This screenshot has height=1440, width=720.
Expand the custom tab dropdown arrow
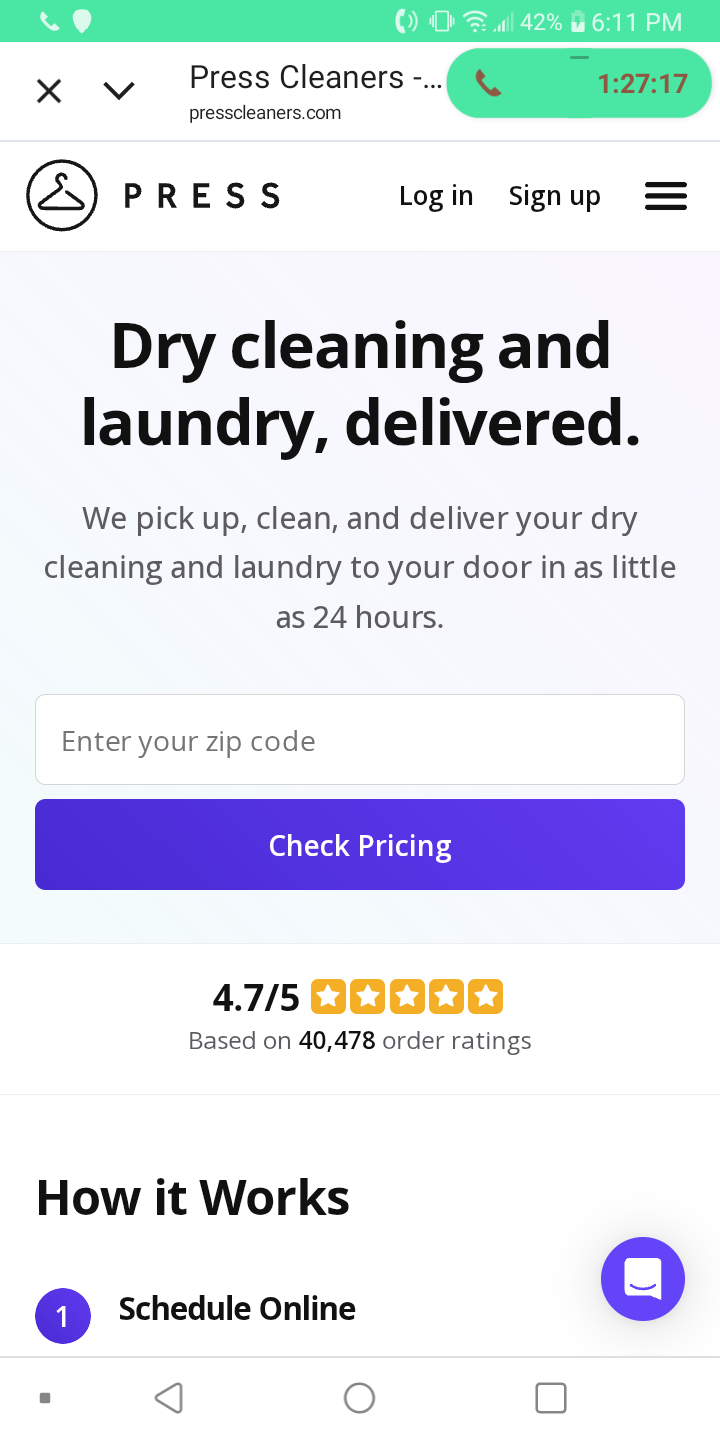pos(119,91)
